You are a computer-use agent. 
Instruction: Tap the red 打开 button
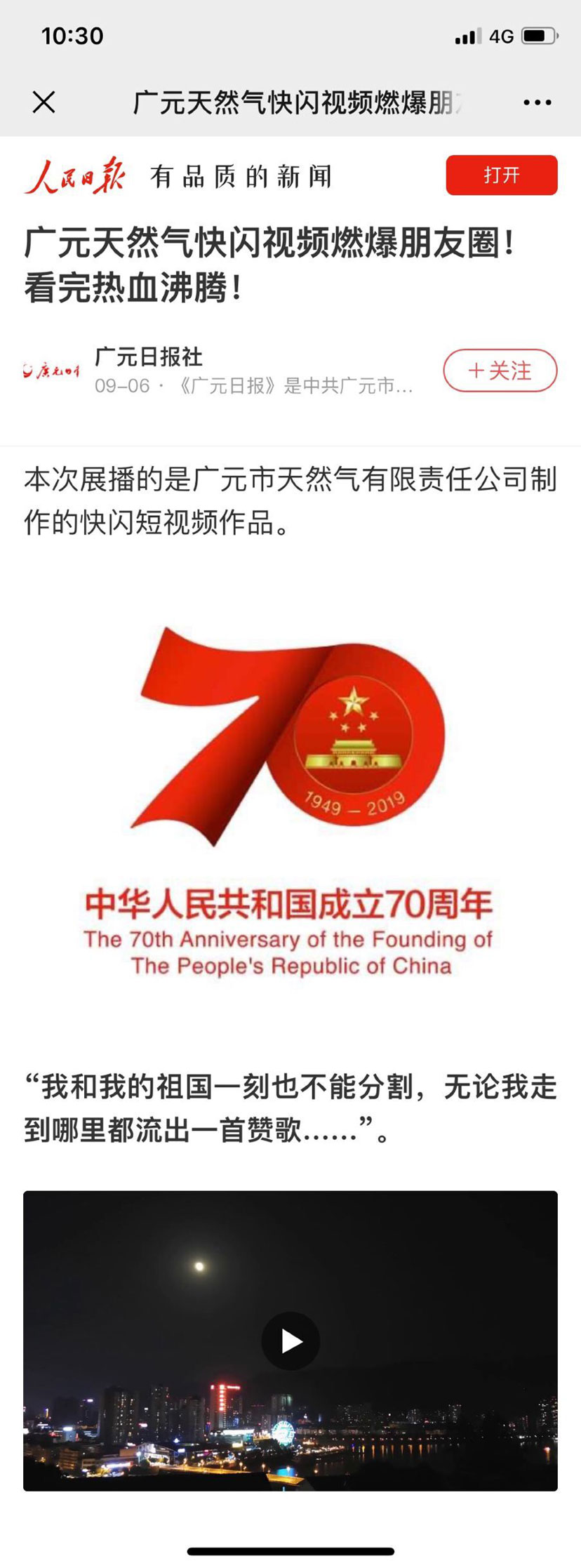[x=501, y=175]
